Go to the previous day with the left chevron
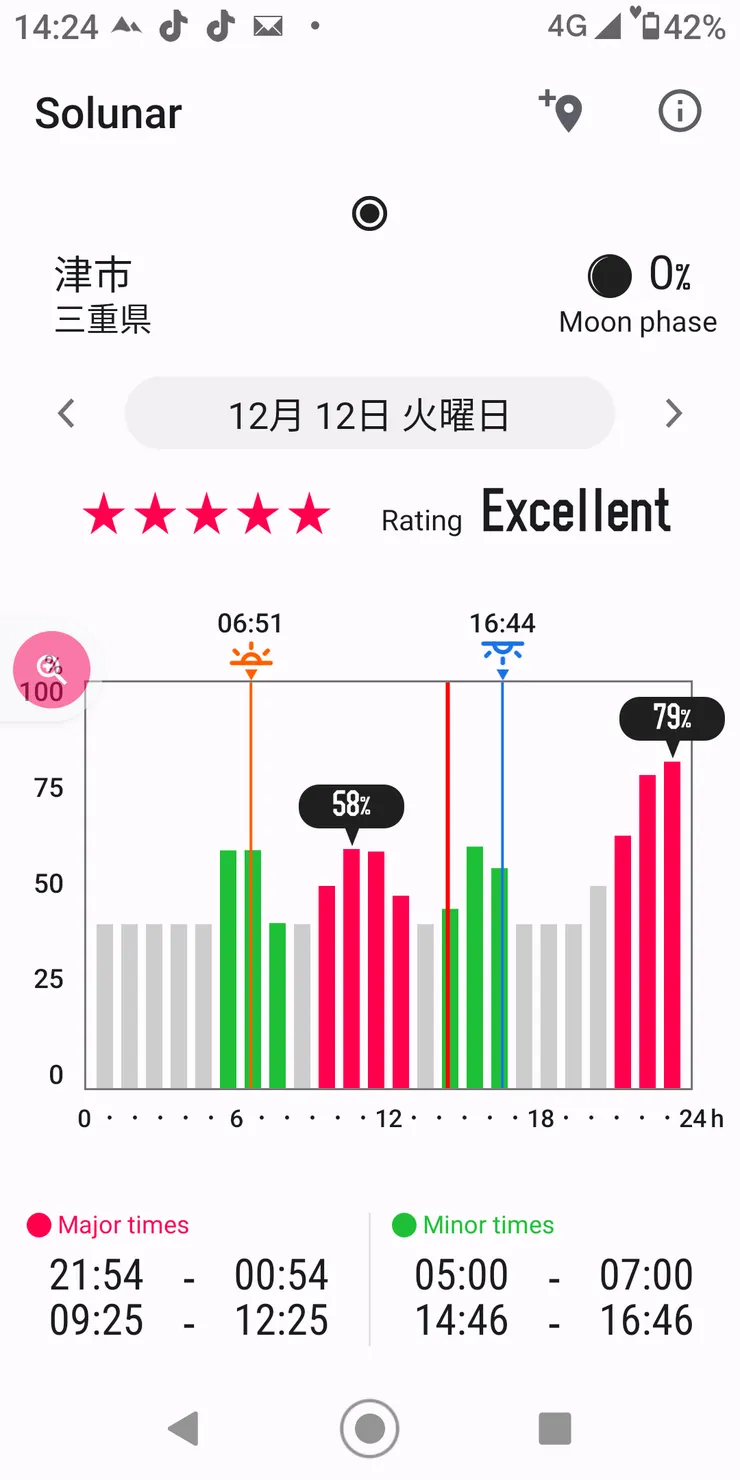The image size is (740, 1480). (x=67, y=413)
